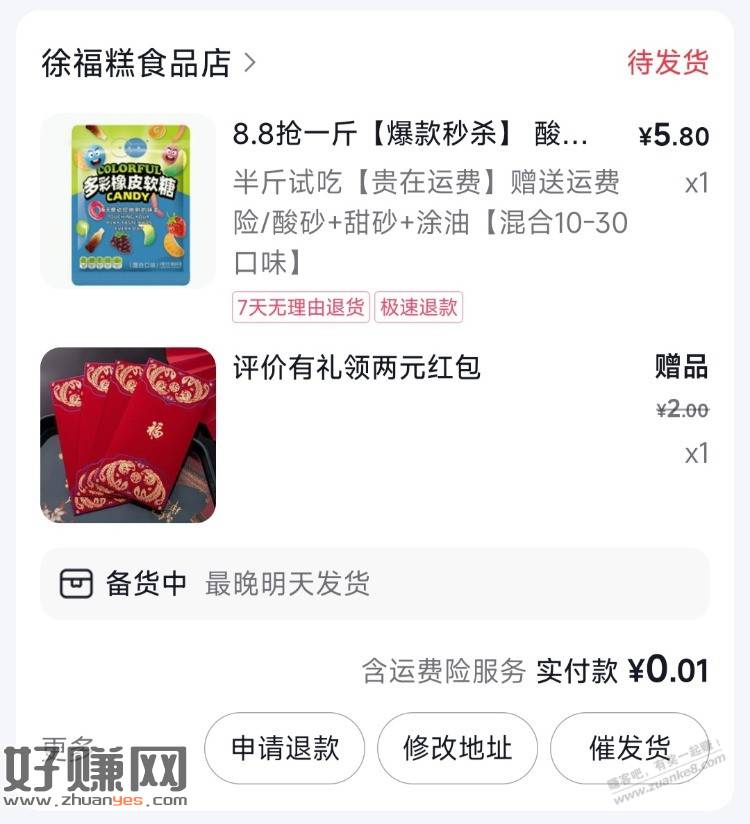Screen dimensions: 750x824
Task: View the 多彩橡皮软糖 candy product image
Action: coord(128,201)
